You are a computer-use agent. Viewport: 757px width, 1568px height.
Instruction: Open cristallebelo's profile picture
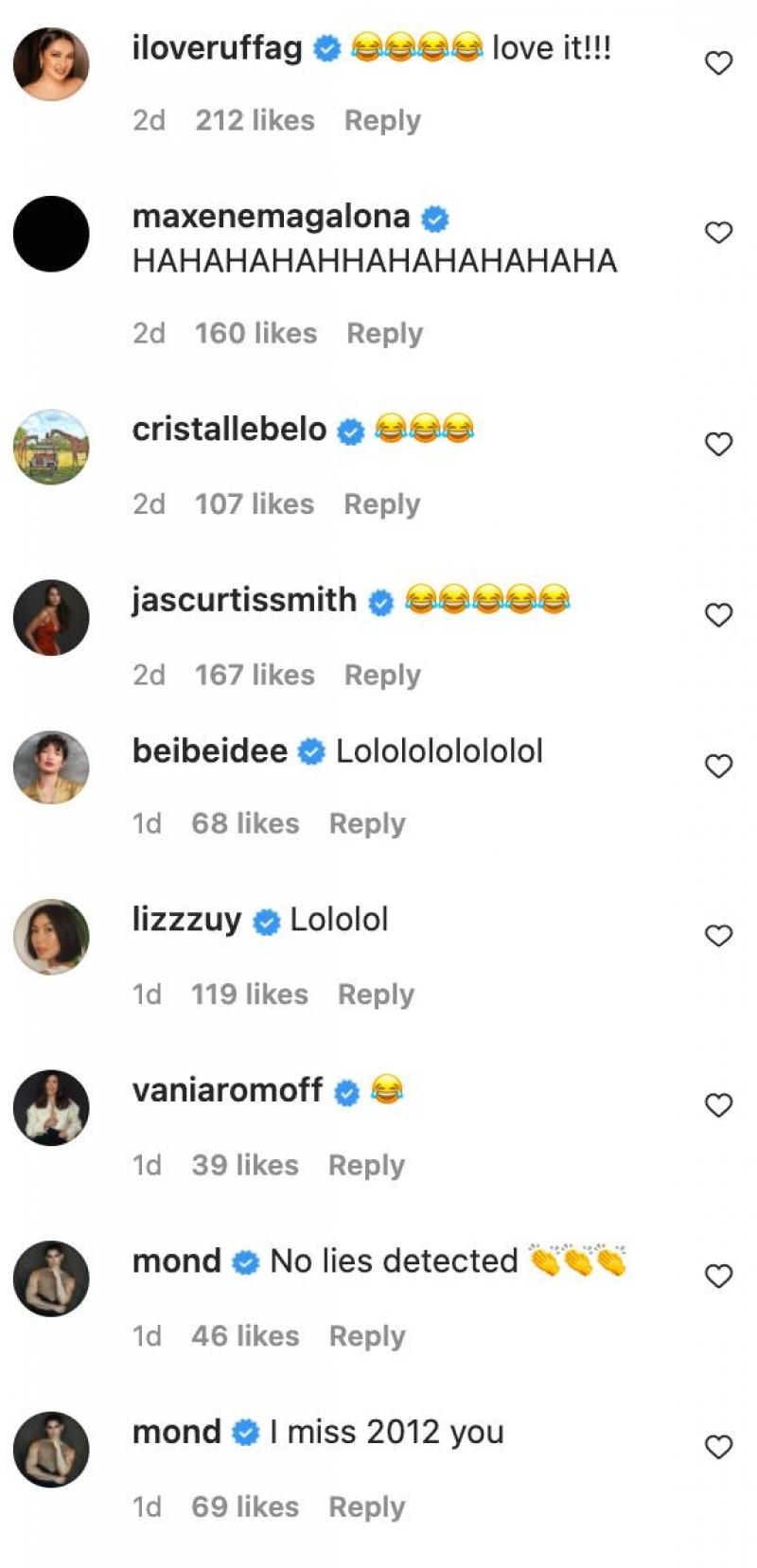[x=51, y=447]
